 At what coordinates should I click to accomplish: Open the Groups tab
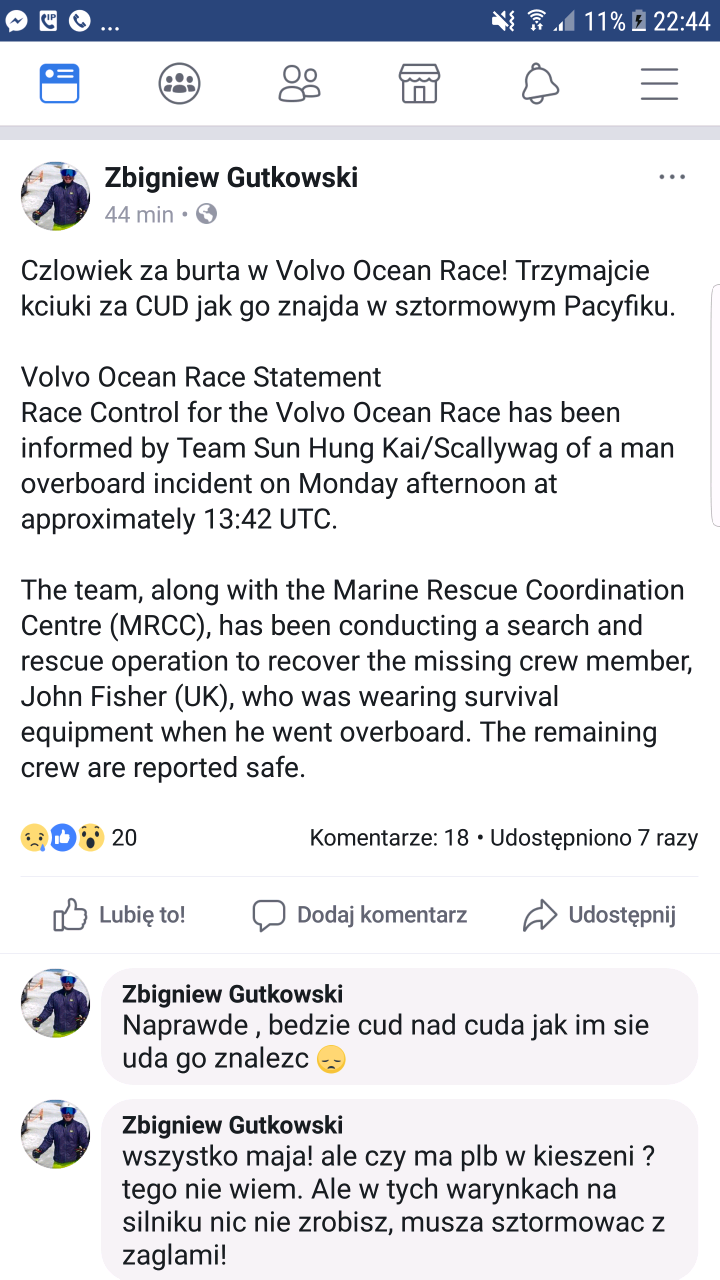[180, 84]
